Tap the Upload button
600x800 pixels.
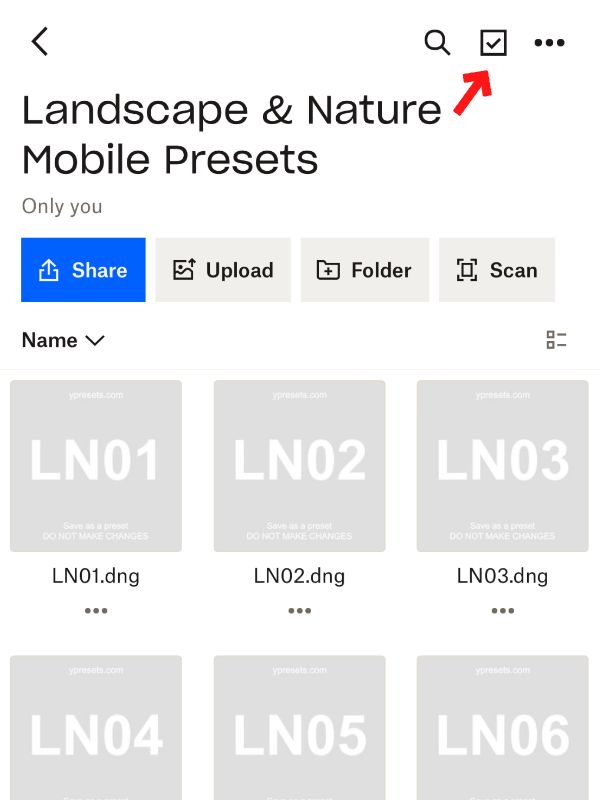[223, 270]
